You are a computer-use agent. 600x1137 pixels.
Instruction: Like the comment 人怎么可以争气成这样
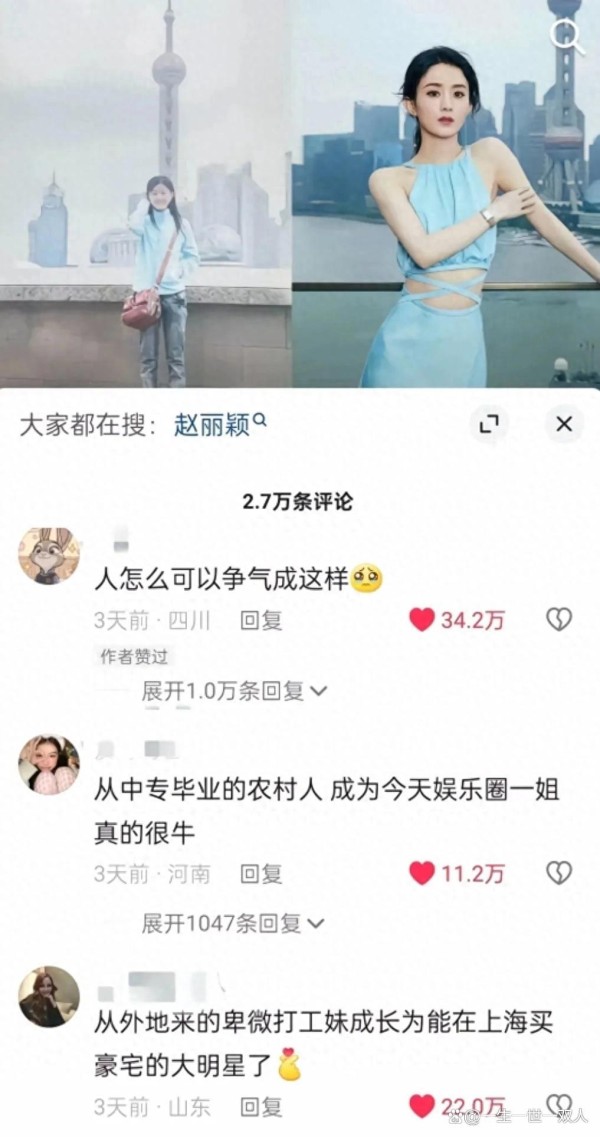[457, 620]
